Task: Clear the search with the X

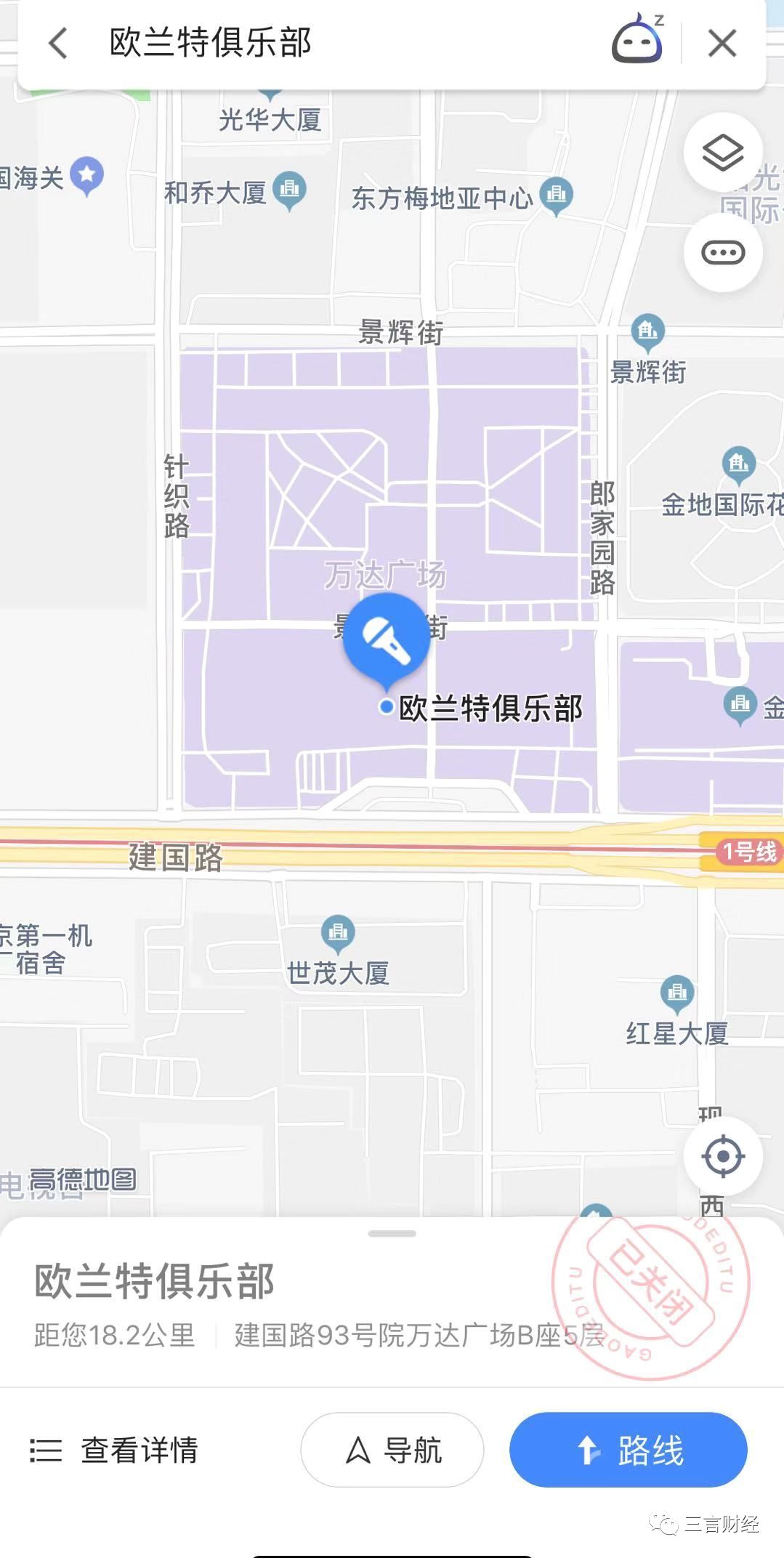Action: click(x=722, y=43)
